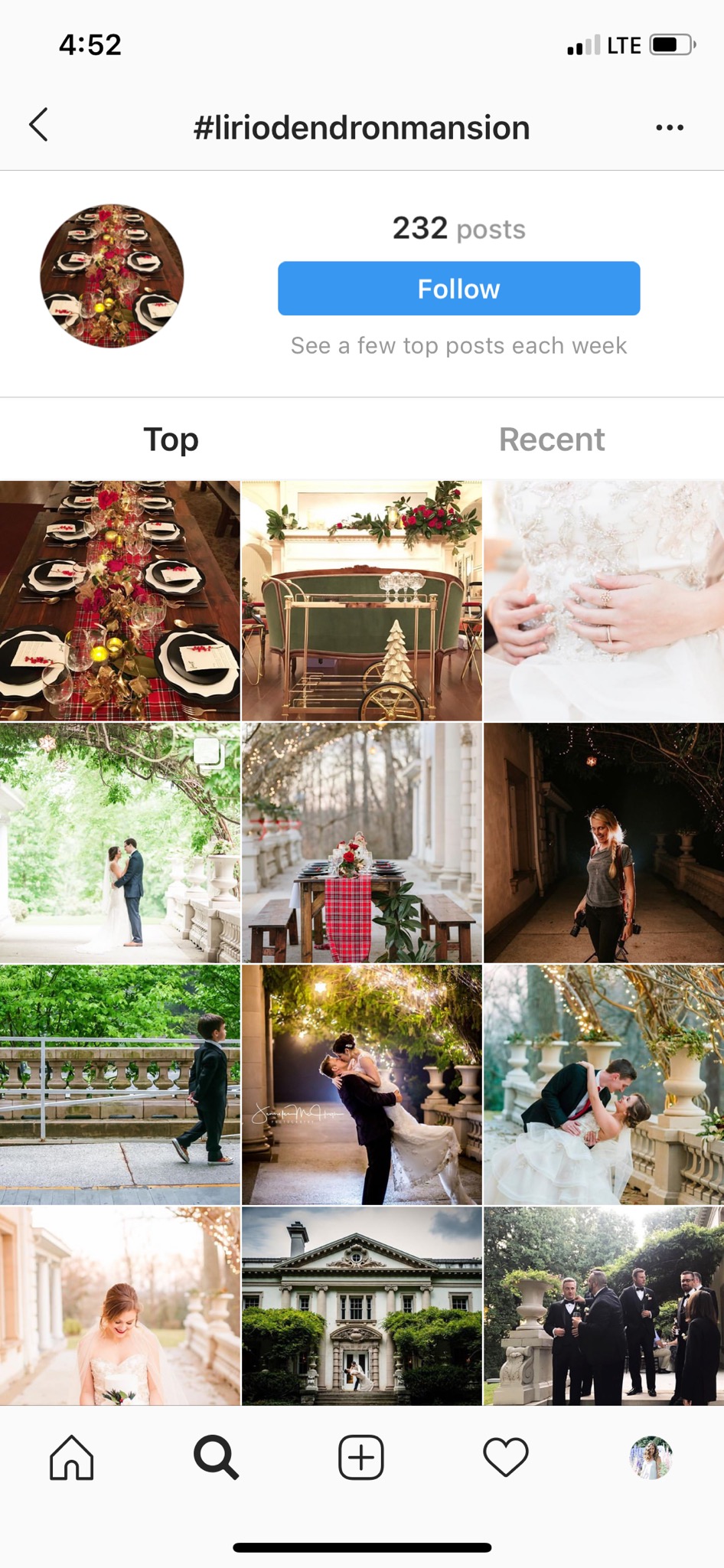Screen dimensions: 724x1568
Task: Switch to the Recent tab
Action: point(552,439)
